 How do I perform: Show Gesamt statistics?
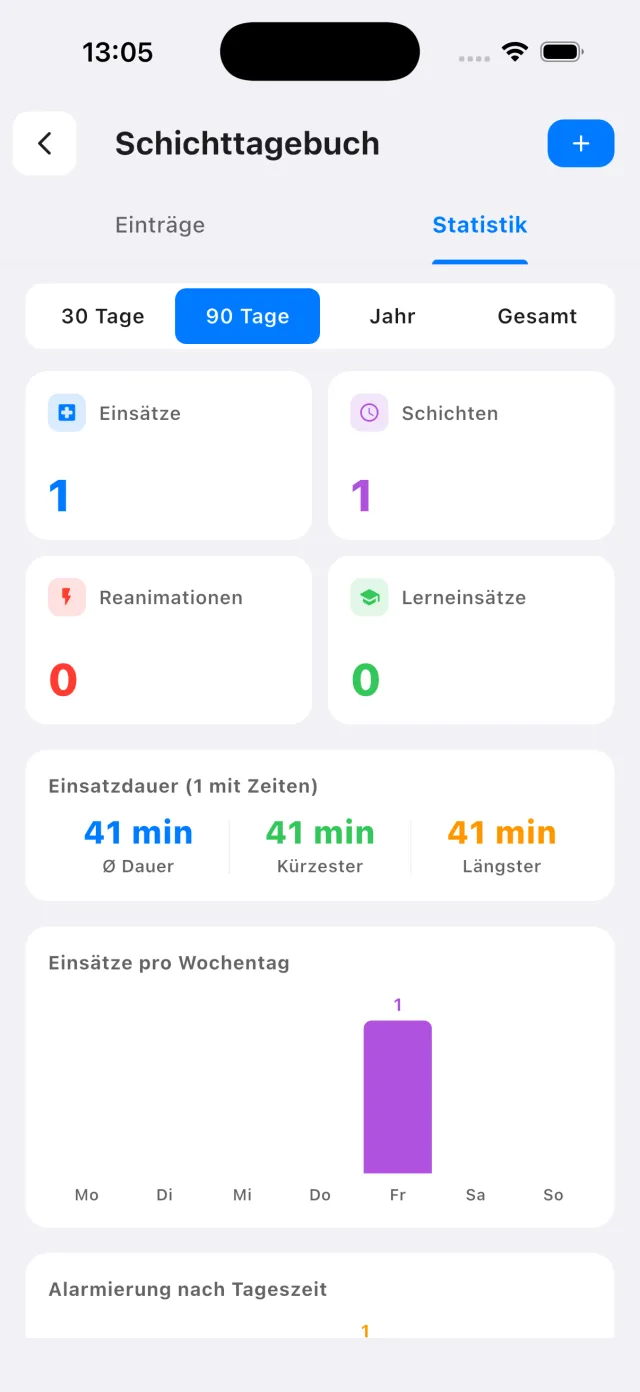click(x=537, y=316)
